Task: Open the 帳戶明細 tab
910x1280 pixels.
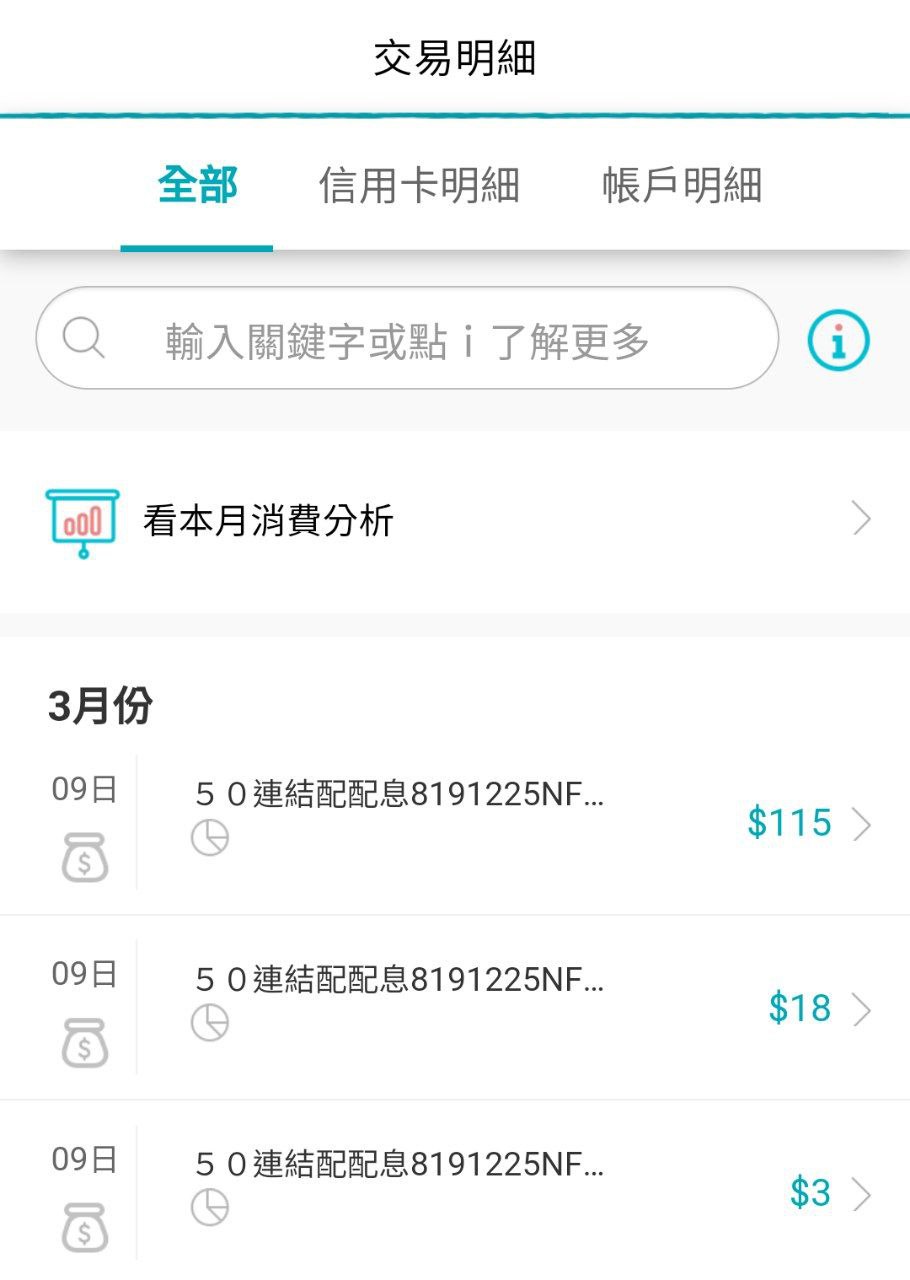Action: [x=682, y=186]
